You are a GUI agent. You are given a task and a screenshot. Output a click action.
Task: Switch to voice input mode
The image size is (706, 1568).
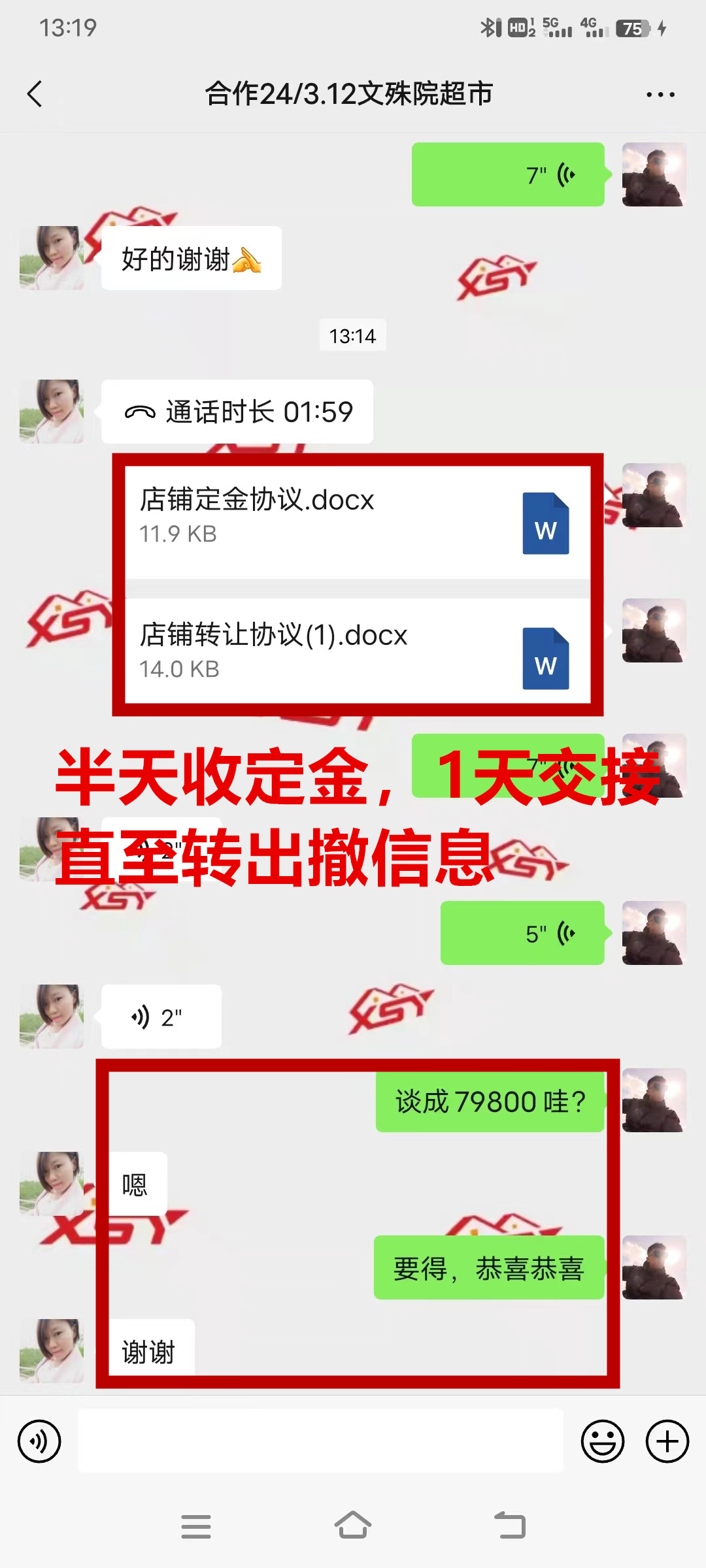point(39,1441)
